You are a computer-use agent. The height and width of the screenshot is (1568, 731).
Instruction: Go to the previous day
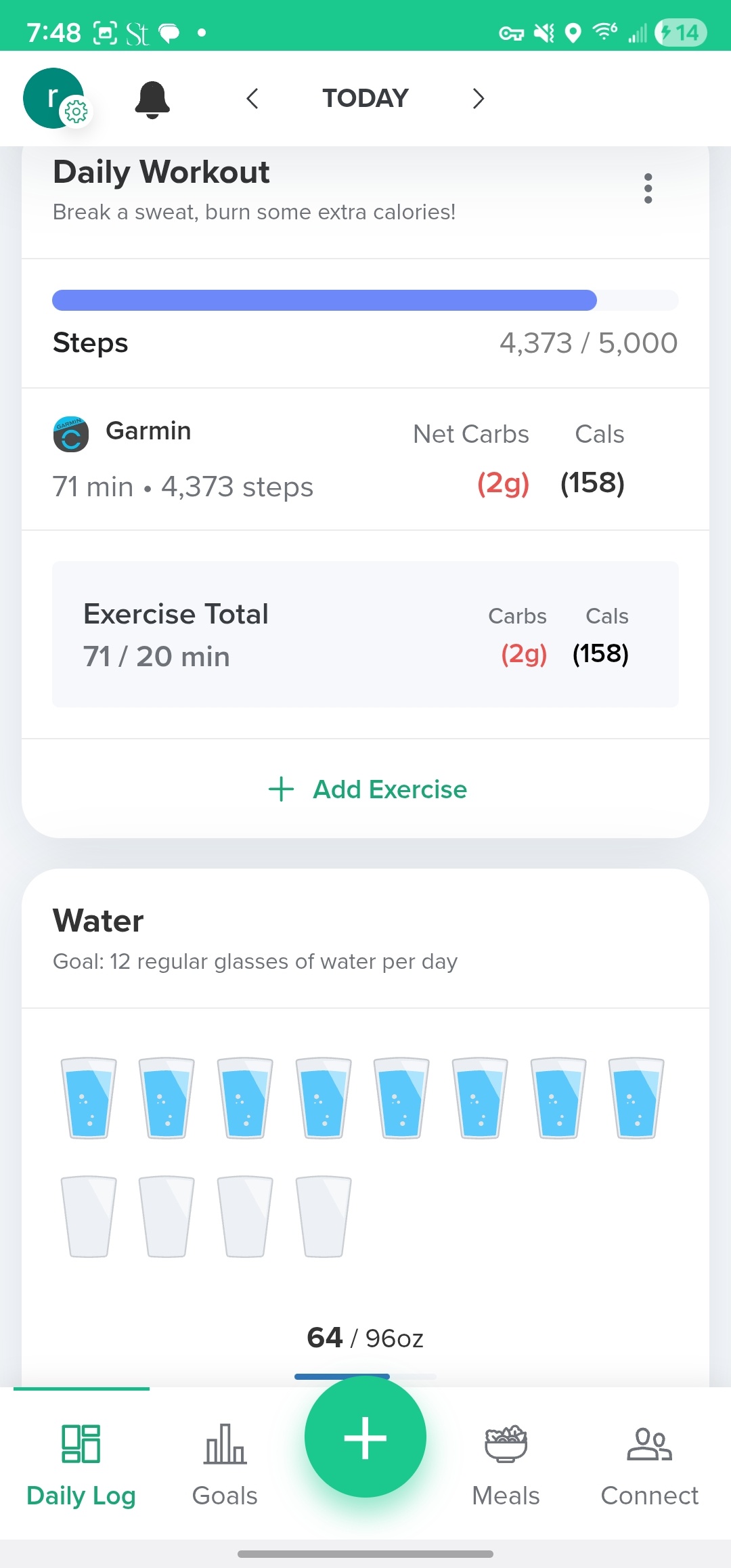coord(252,99)
